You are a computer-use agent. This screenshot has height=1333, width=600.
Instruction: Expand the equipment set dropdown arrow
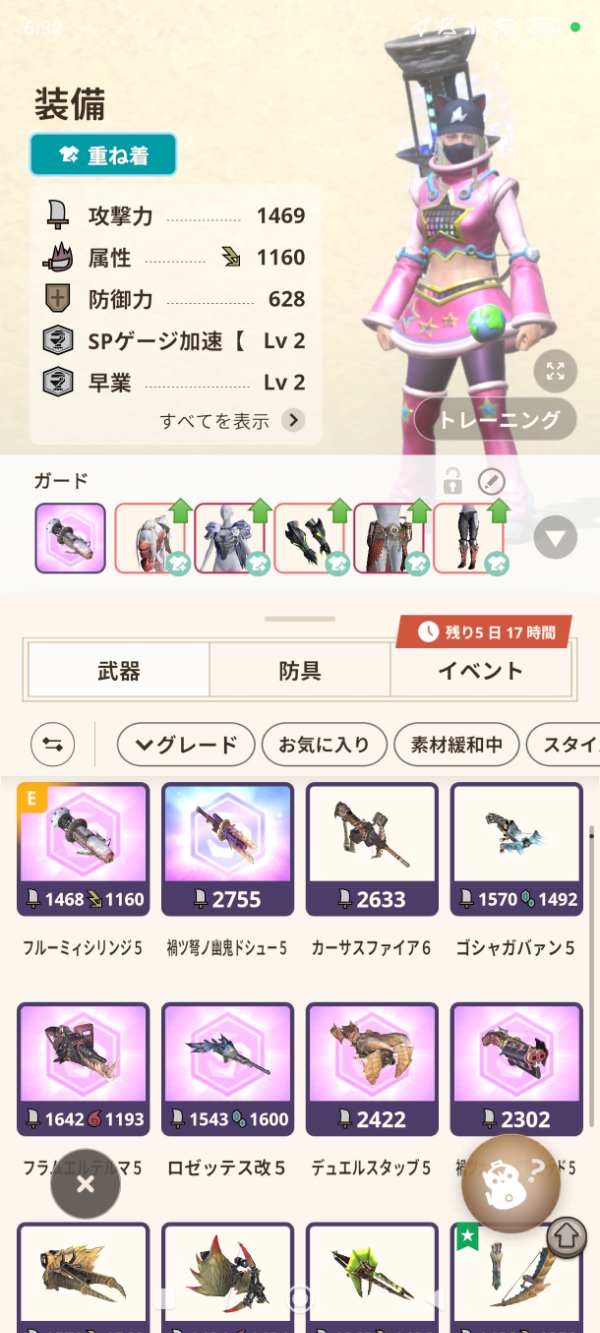tap(555, 539)
